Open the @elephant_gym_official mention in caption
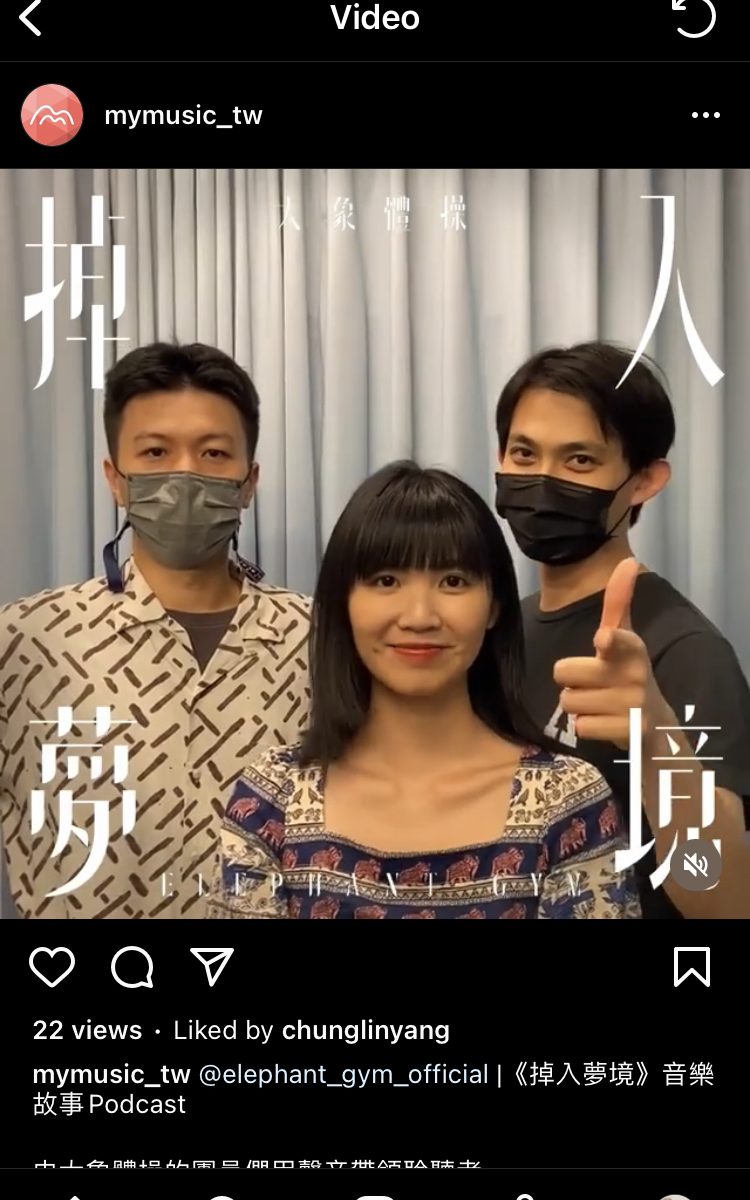 (344, 1075)
